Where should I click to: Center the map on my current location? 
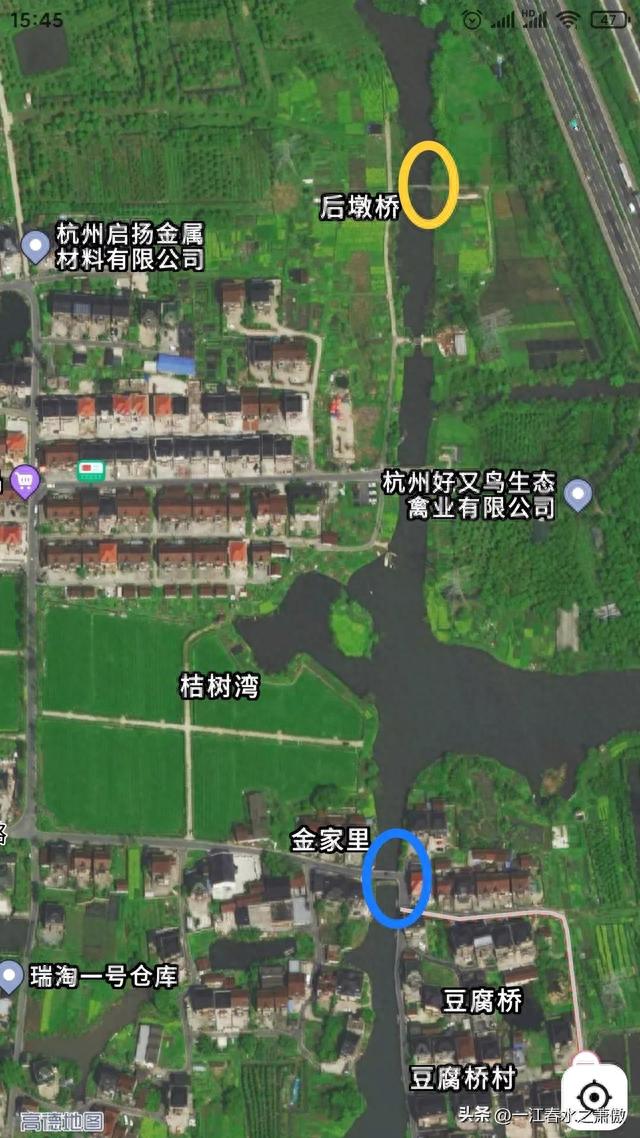tap(594, 1094)
